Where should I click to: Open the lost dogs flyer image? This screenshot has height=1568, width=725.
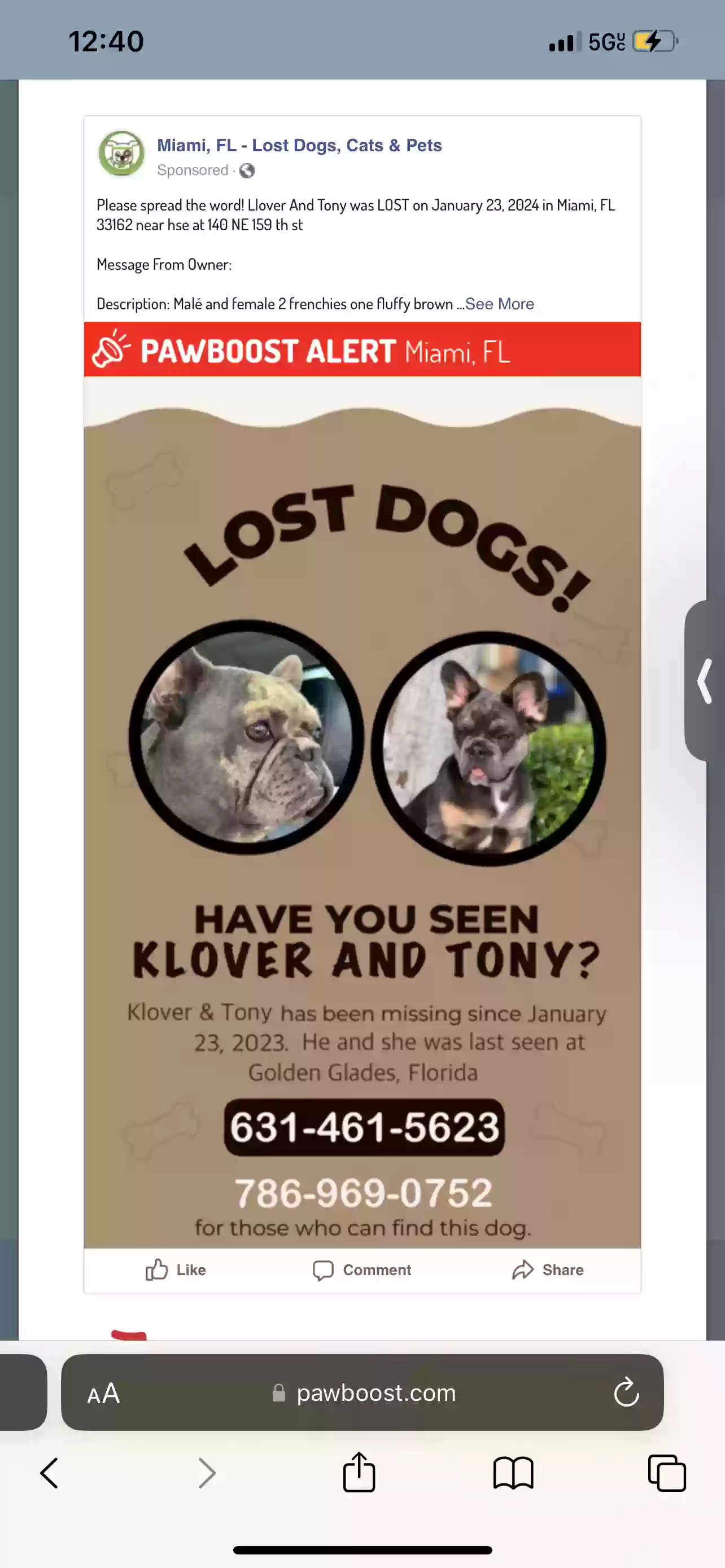point(362,791)
